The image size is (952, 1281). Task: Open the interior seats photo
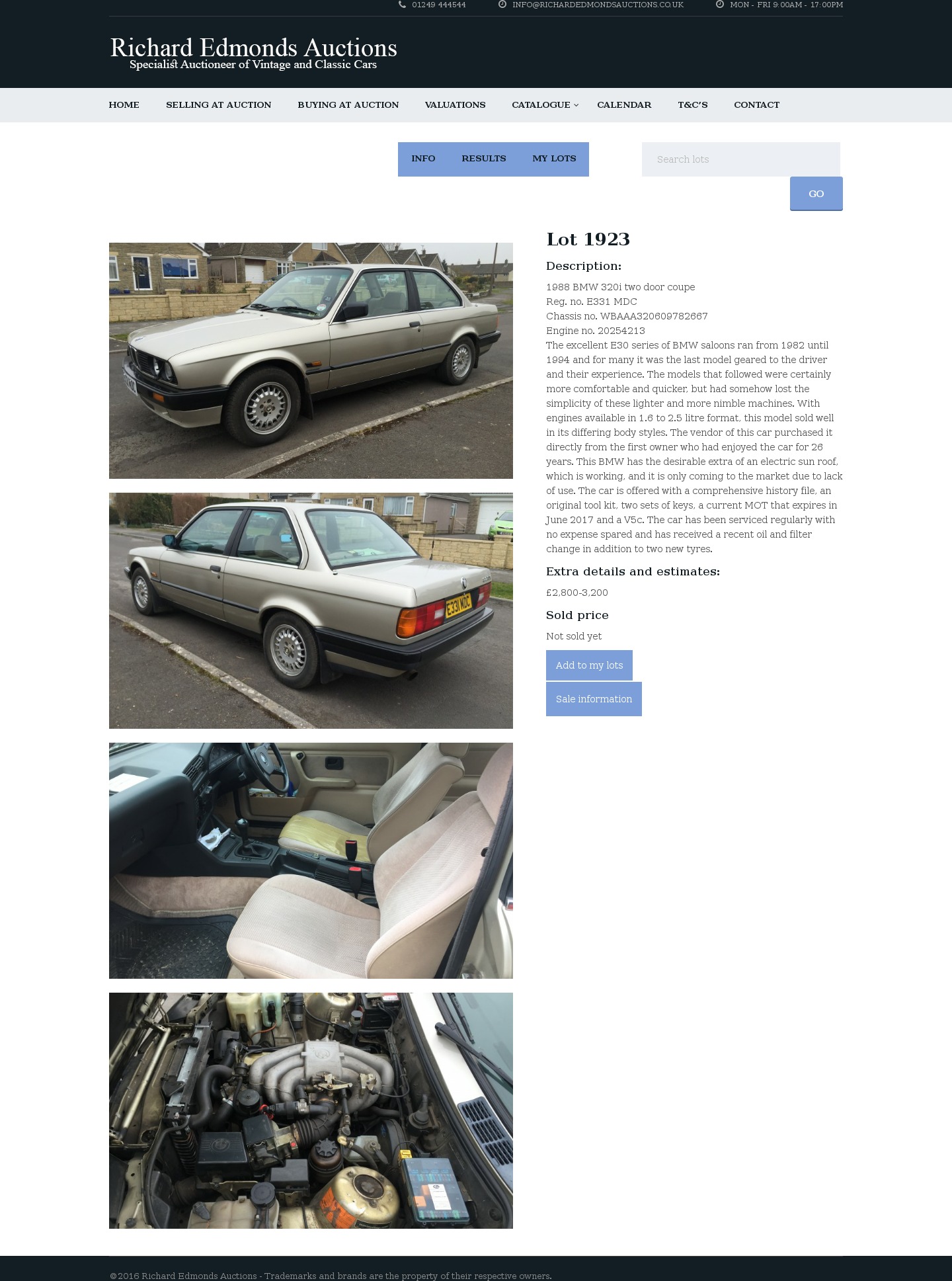point(311,860)
